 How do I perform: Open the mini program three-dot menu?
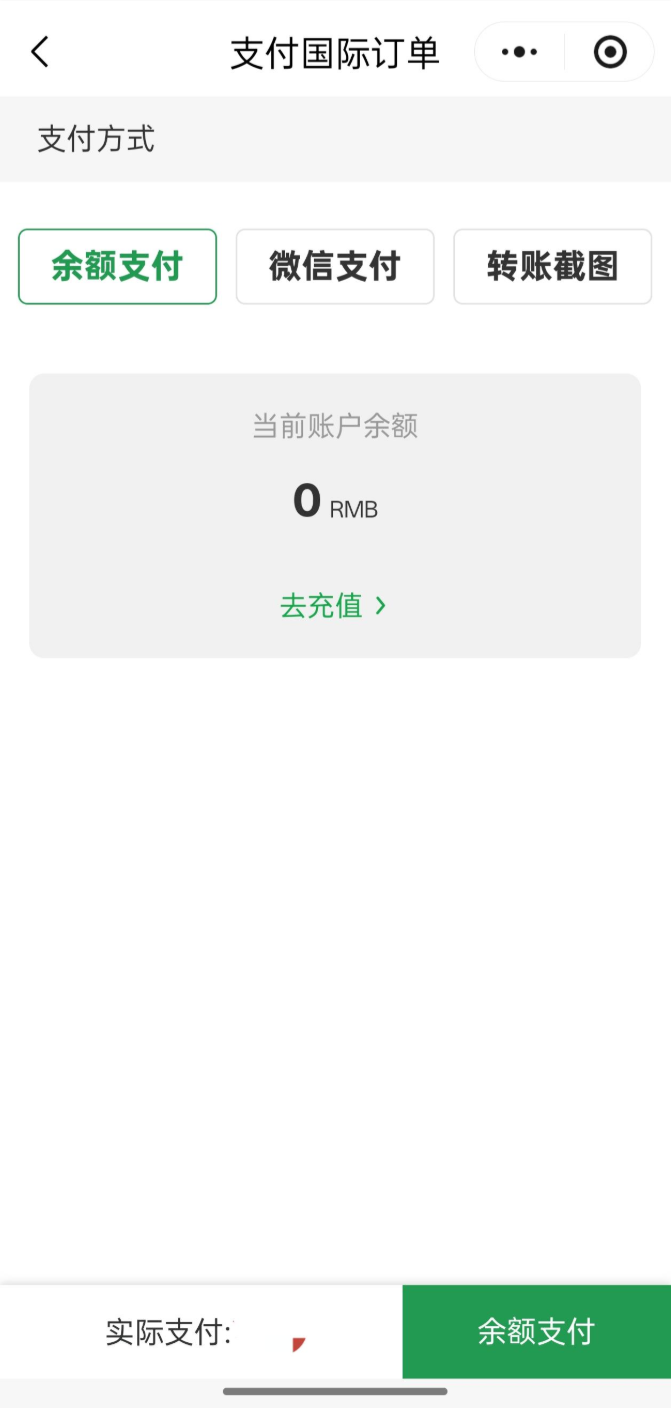pos(519,52)
